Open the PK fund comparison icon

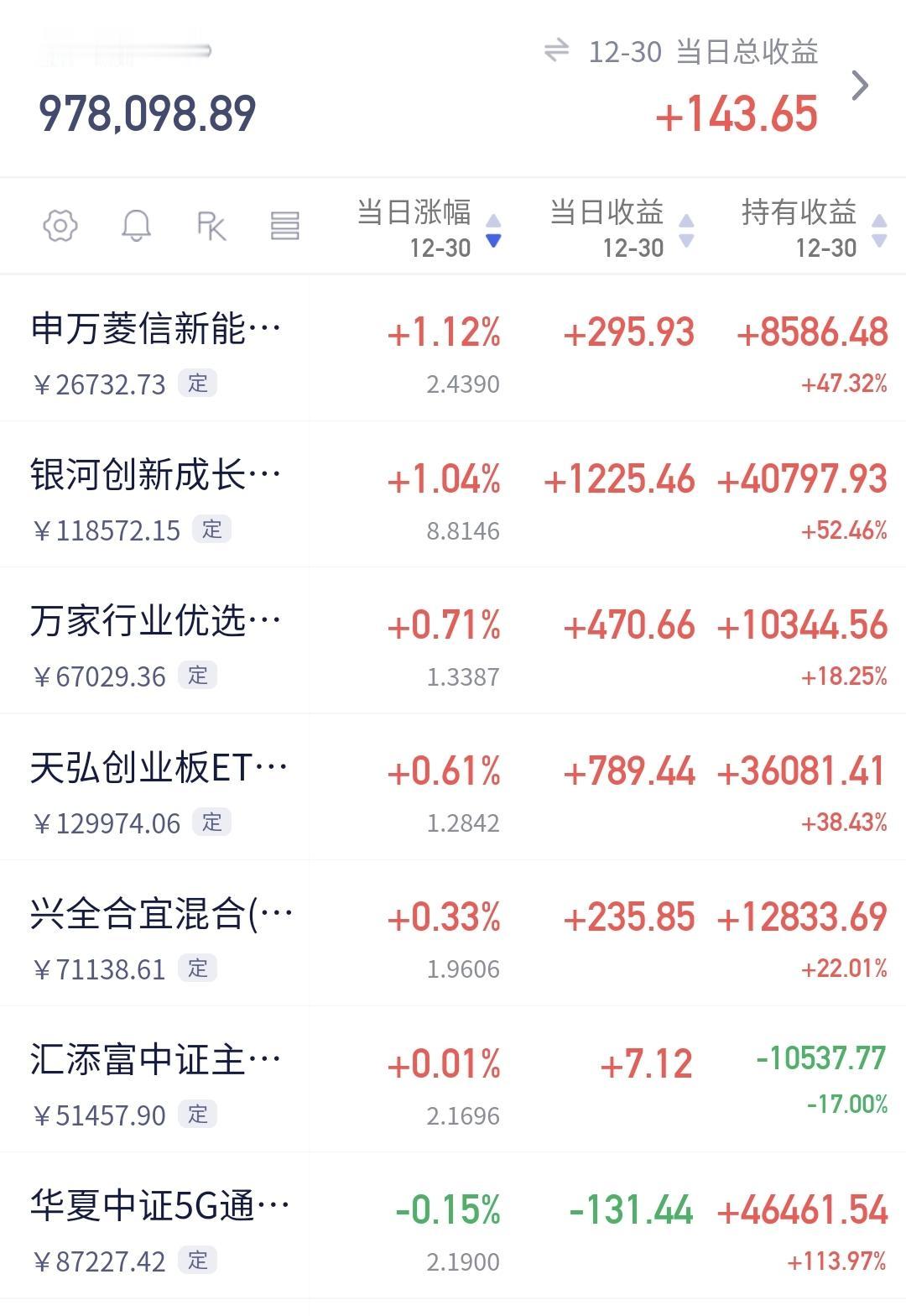point(211,226)
